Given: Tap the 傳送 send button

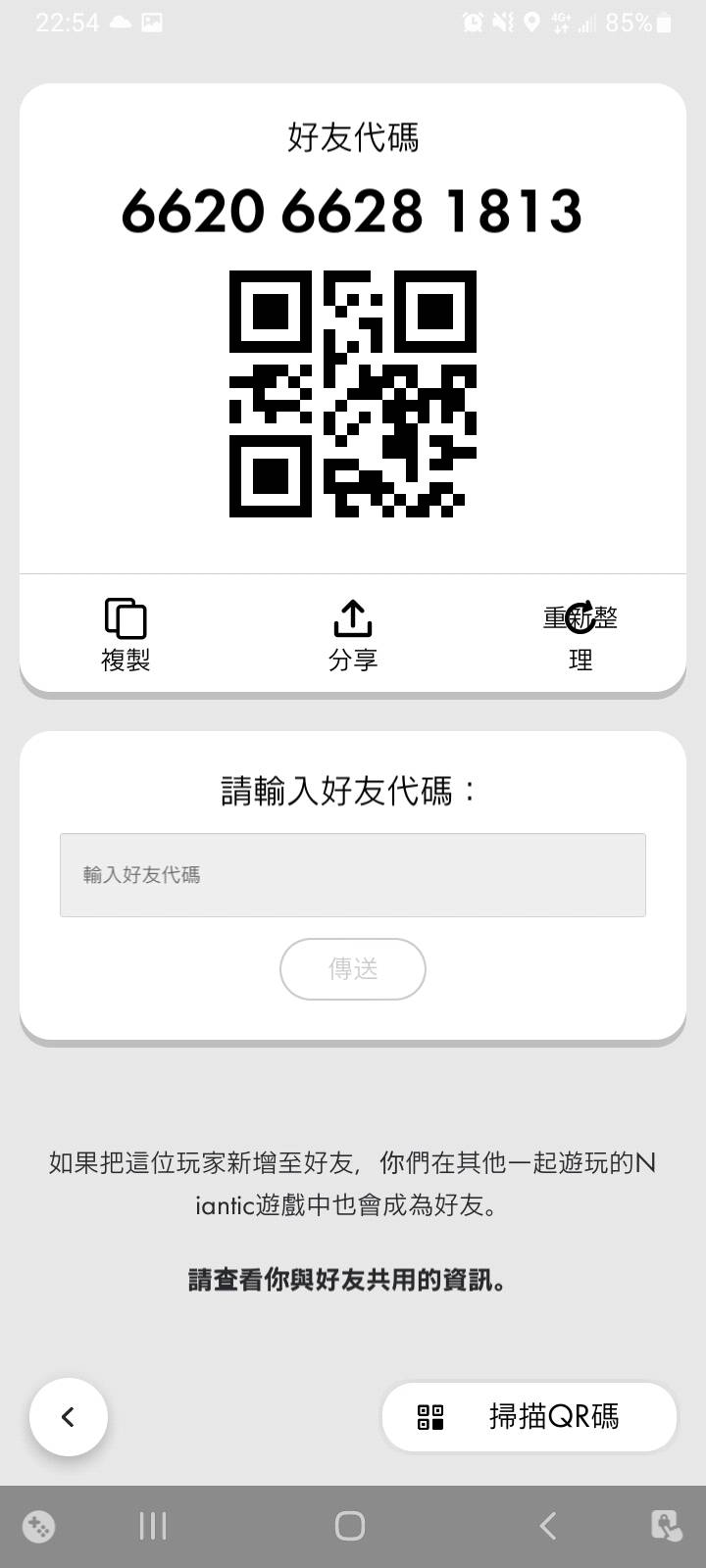Looking at the screenshot, I should point(353,969).
